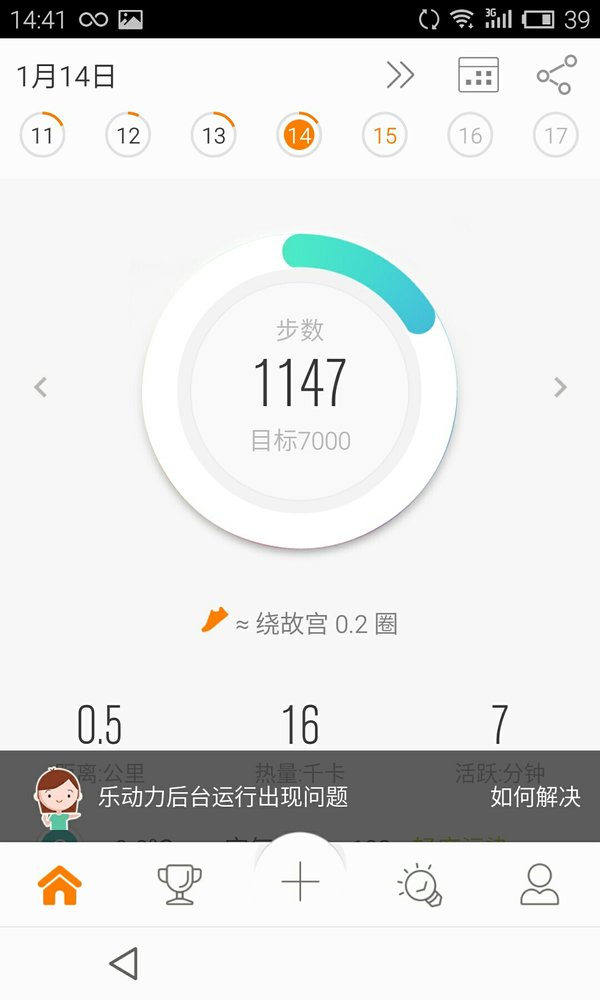Select day 15 in the date strip

384,135
